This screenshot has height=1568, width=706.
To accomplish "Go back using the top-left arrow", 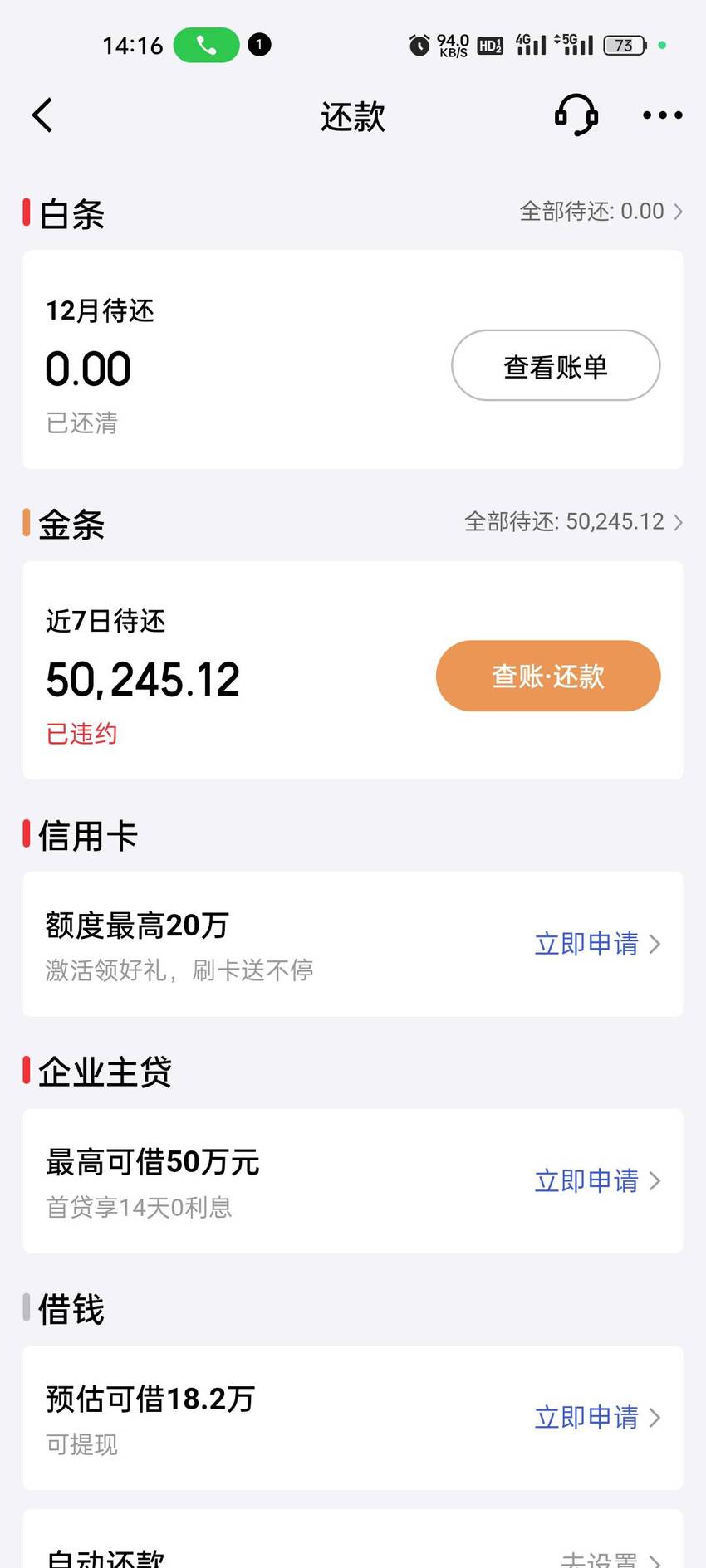I will [x=43, y=115].
